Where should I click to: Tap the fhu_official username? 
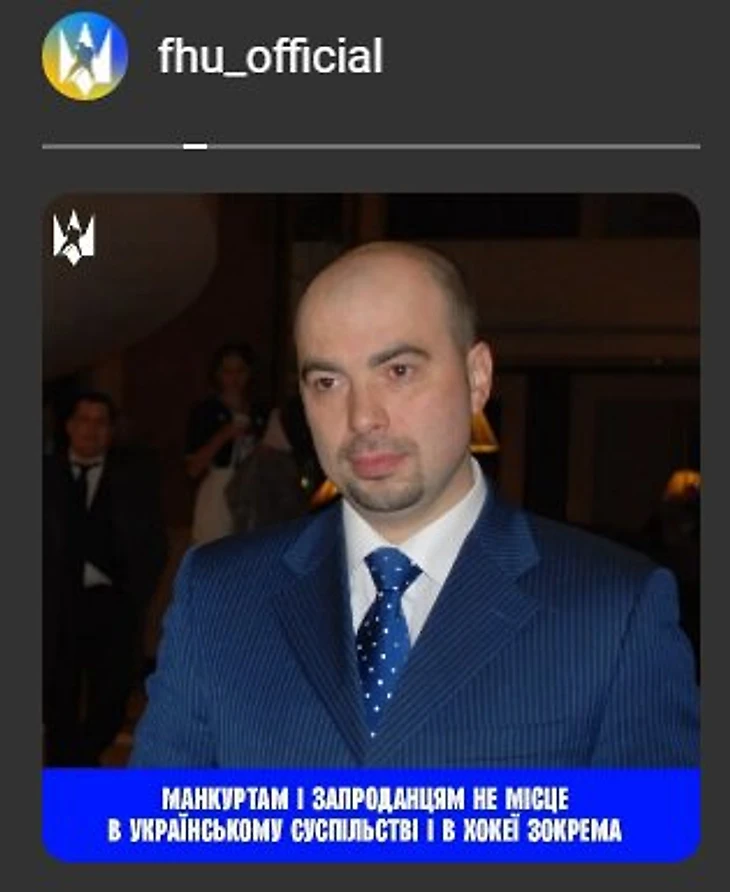click(270, 56)
